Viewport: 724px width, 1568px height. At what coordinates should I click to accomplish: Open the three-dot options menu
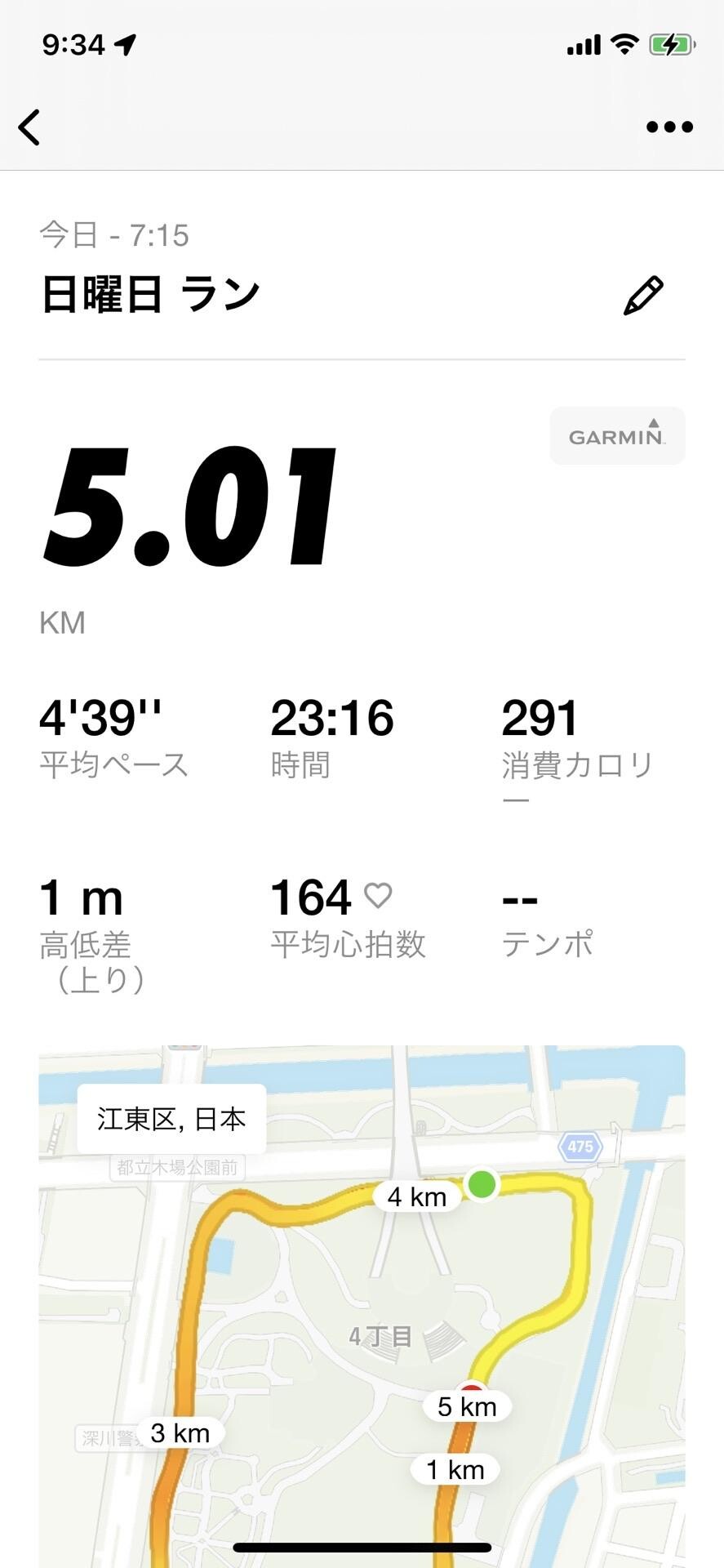pyautogui.click(x=668, y=127)
